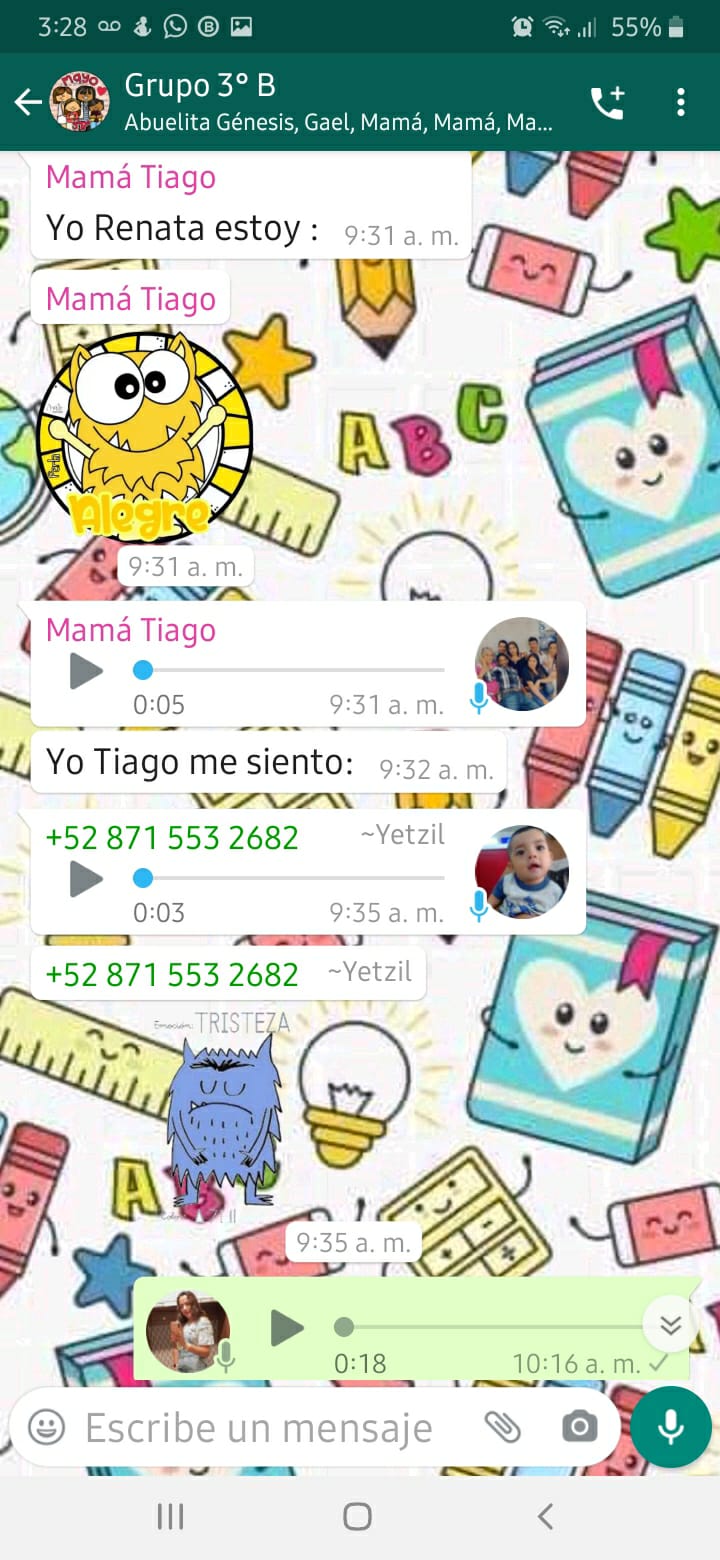Focus the Escribe un mensaje field
Image resolution: width=720 pixels, height=1560 pixels.
[x=258, y=1427]
